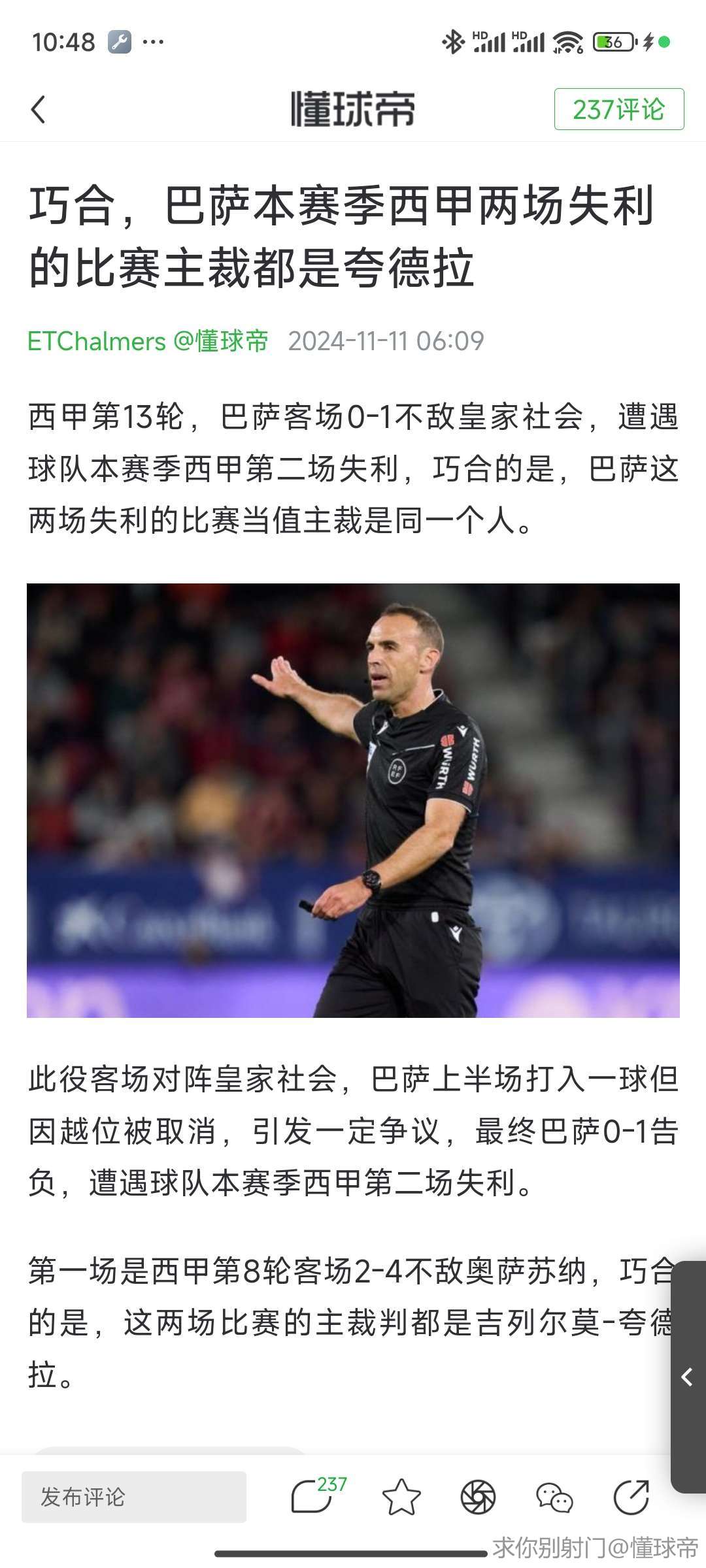This screenshot has width=706, height=1568.
Task: View the 237 comments via bubble icon
Action: pos(314,1496)
